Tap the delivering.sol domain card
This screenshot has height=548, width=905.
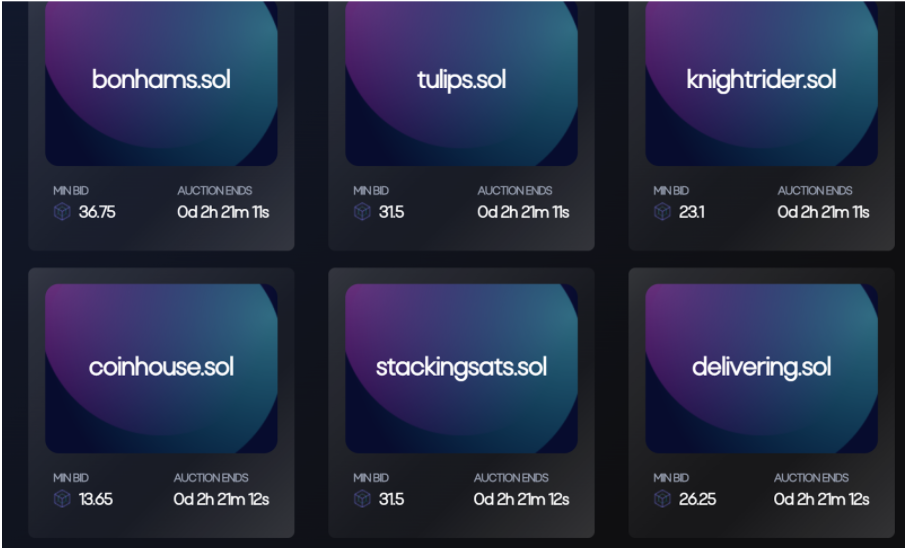[x=761, y=367]
